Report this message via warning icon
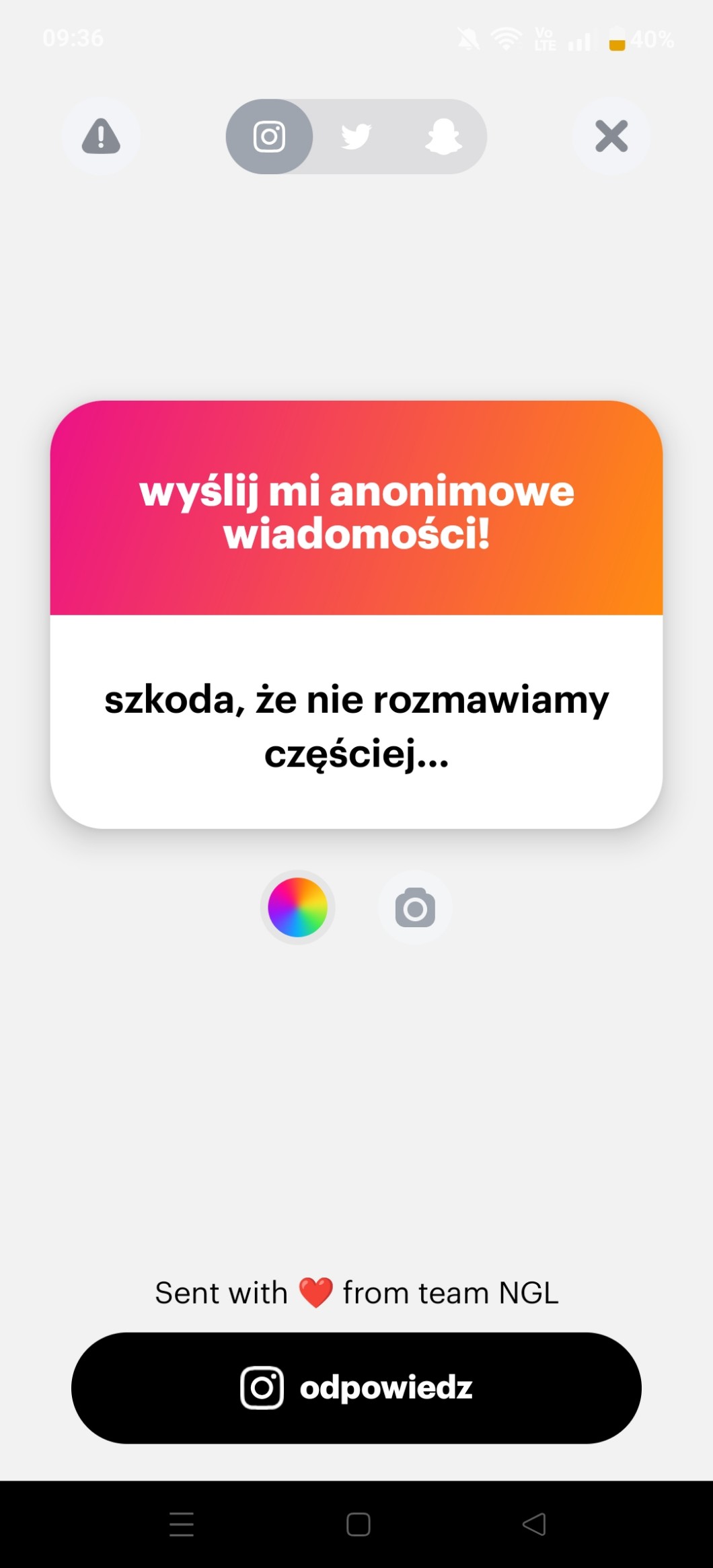 (x=101, y=136)
